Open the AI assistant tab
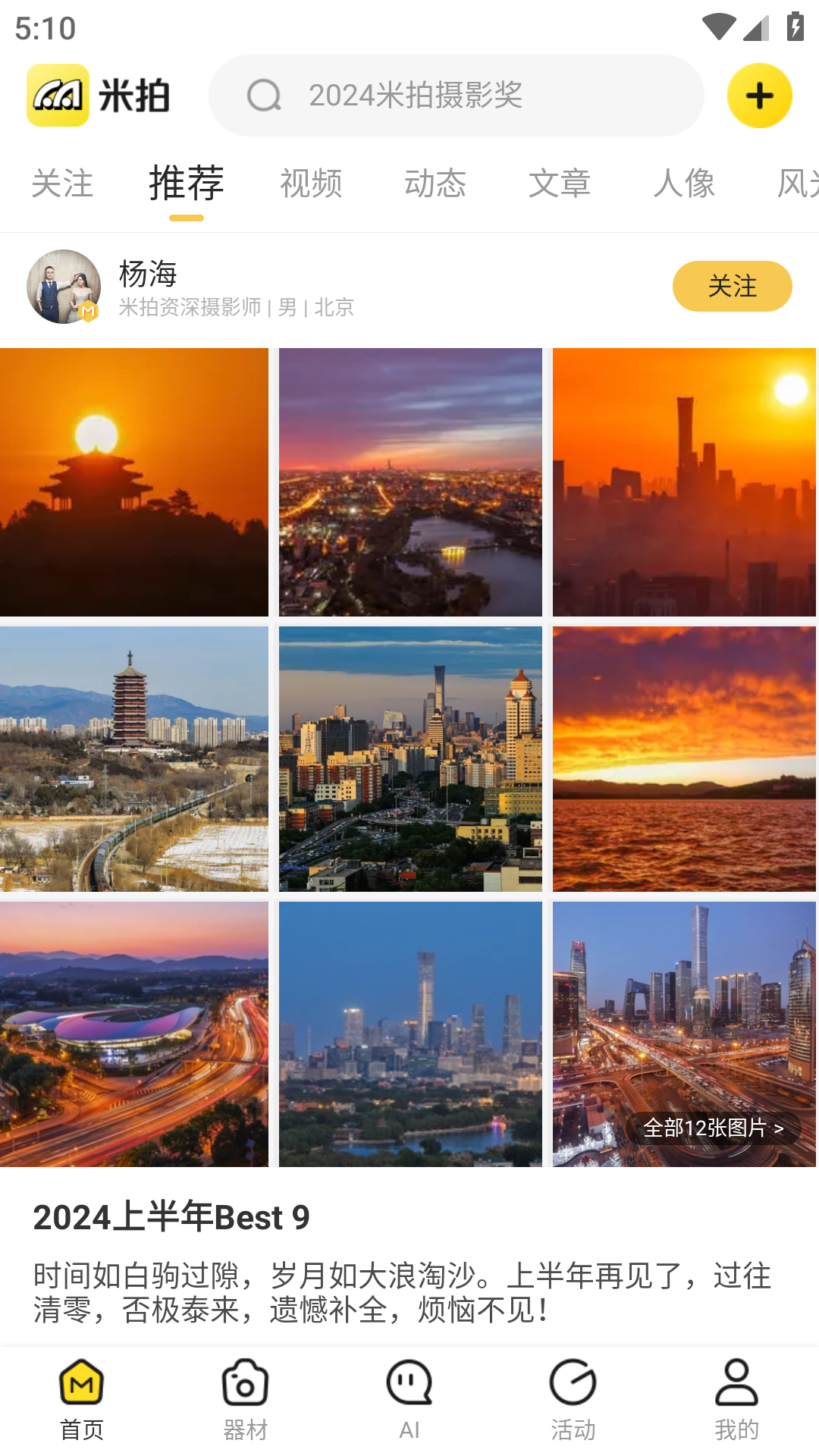Viewport: 819px width, 1456px height. (409, 1400)
